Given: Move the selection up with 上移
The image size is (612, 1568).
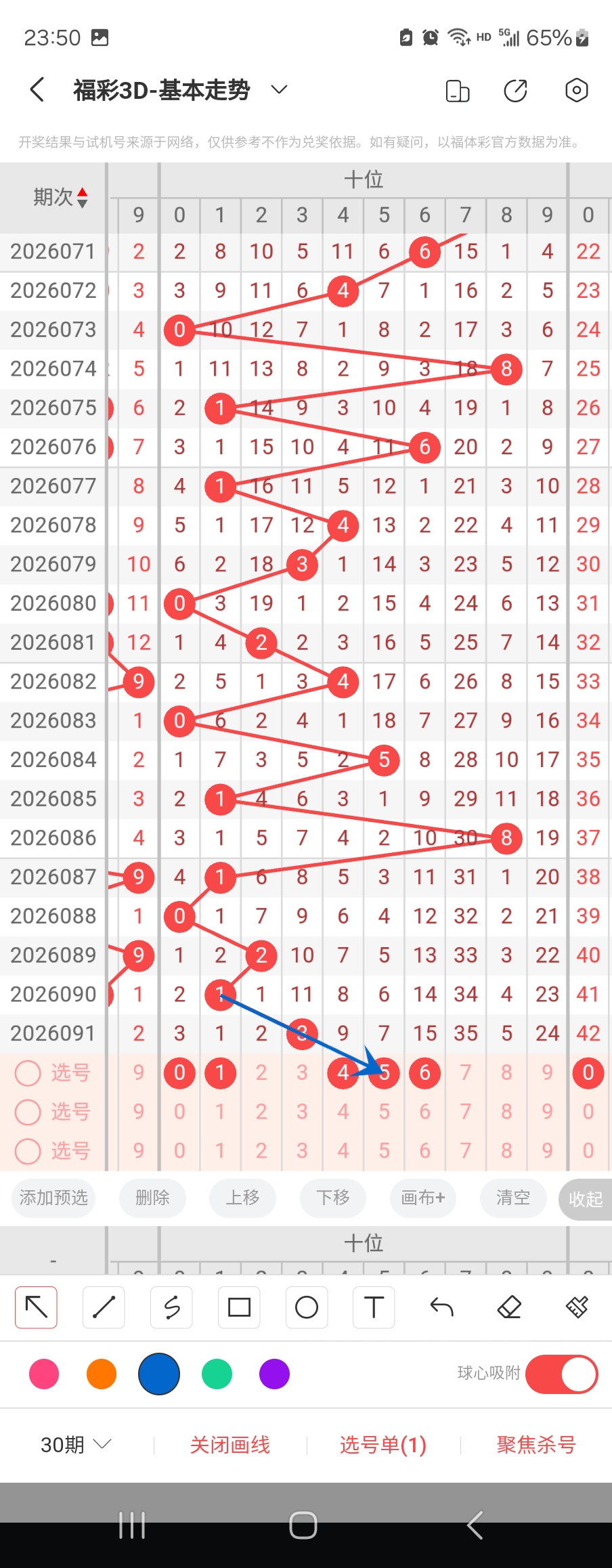Looking at the screenshot, I should pyautogui.click(x=242, y=1198).
